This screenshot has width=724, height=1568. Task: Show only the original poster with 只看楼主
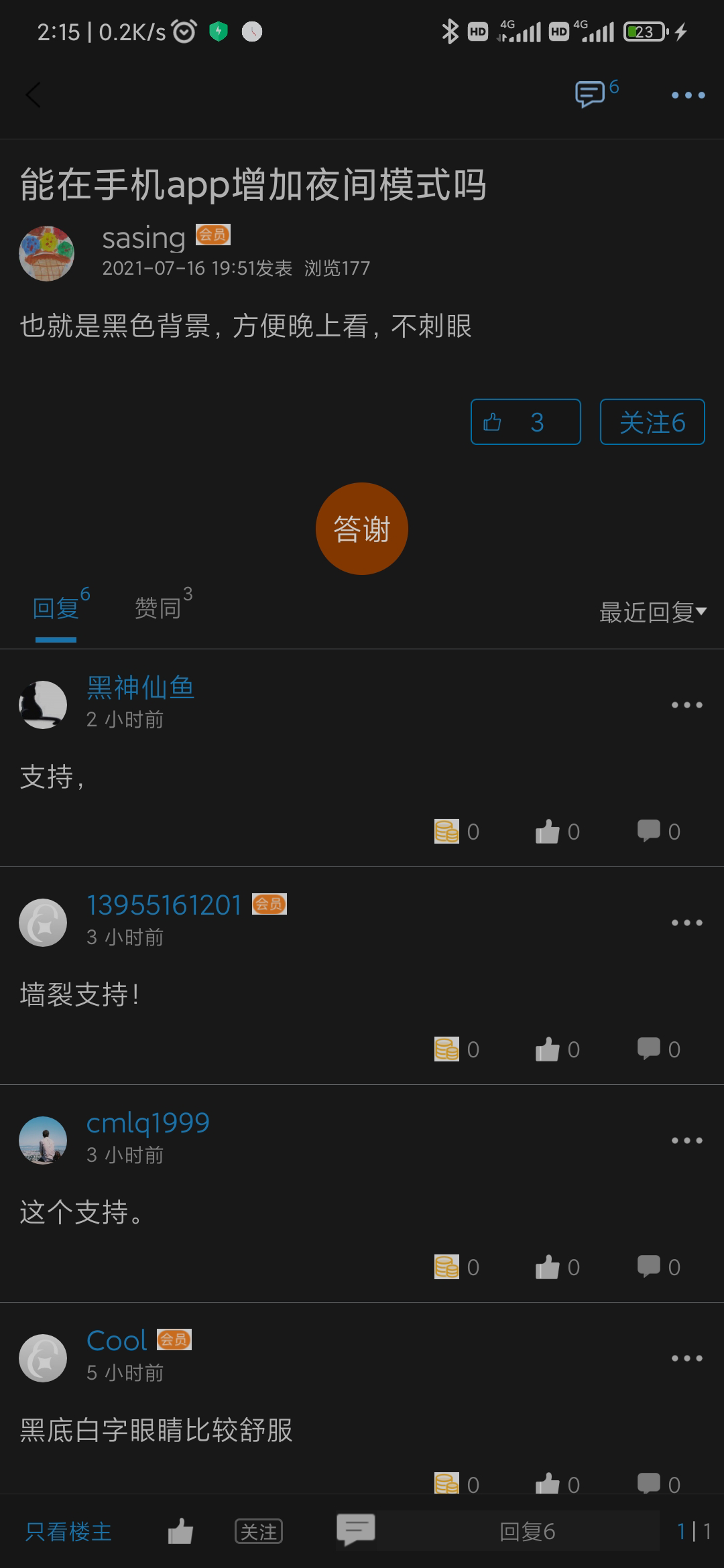point(68,1532)
